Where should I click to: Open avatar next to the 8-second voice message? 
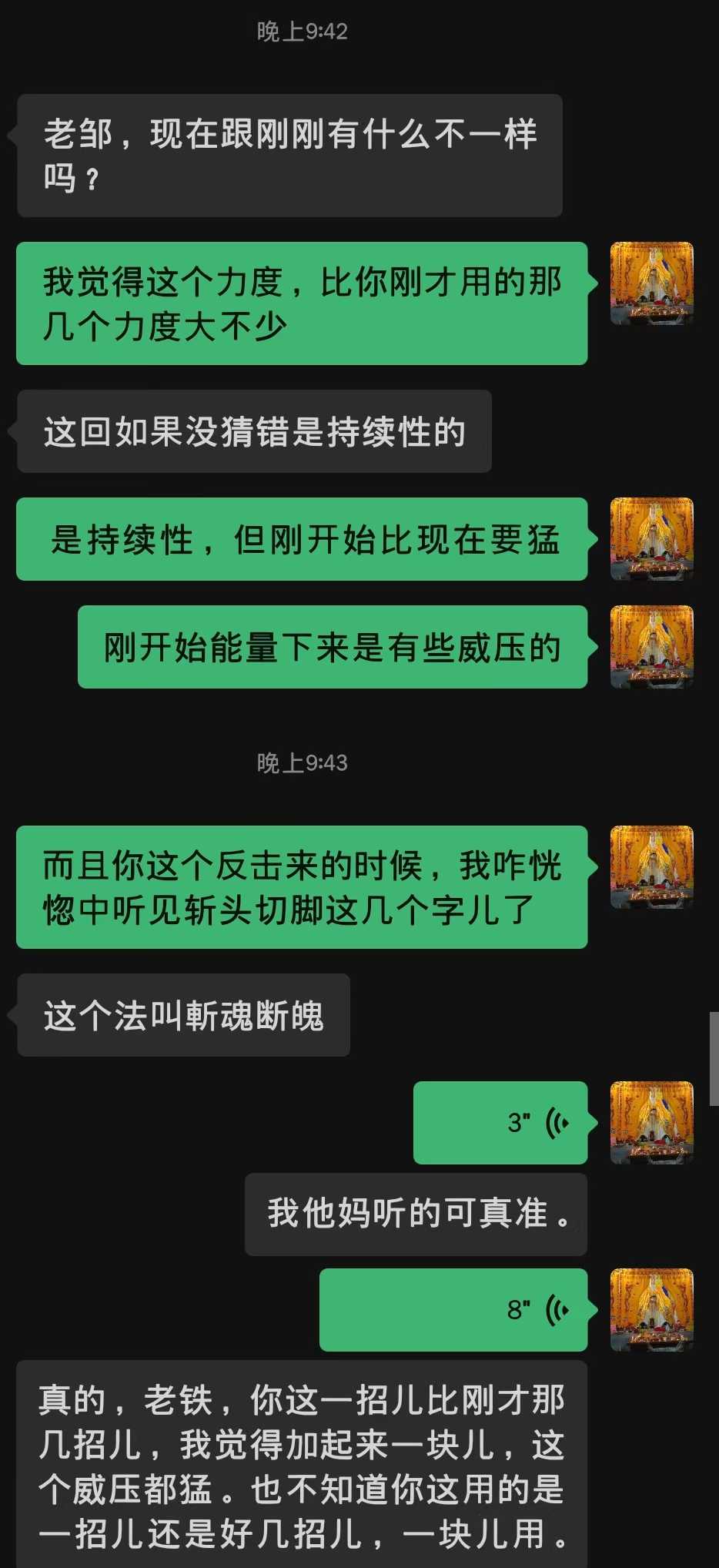[651, 1309]
